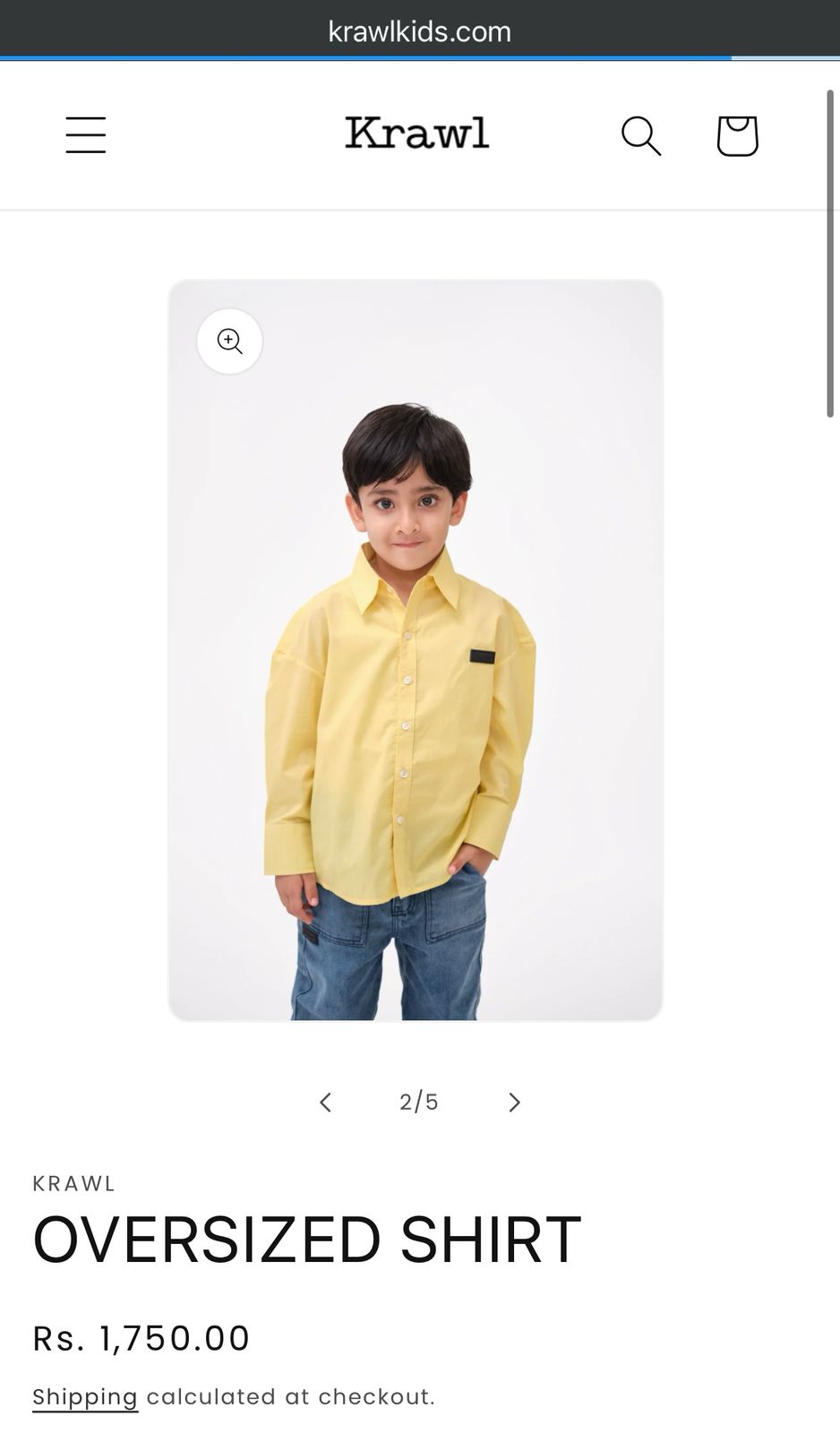Image resolution: width=840 pixels, height=1433 pixels.
Task: Open the hamburger menu drawer
Action: (86, 135)
